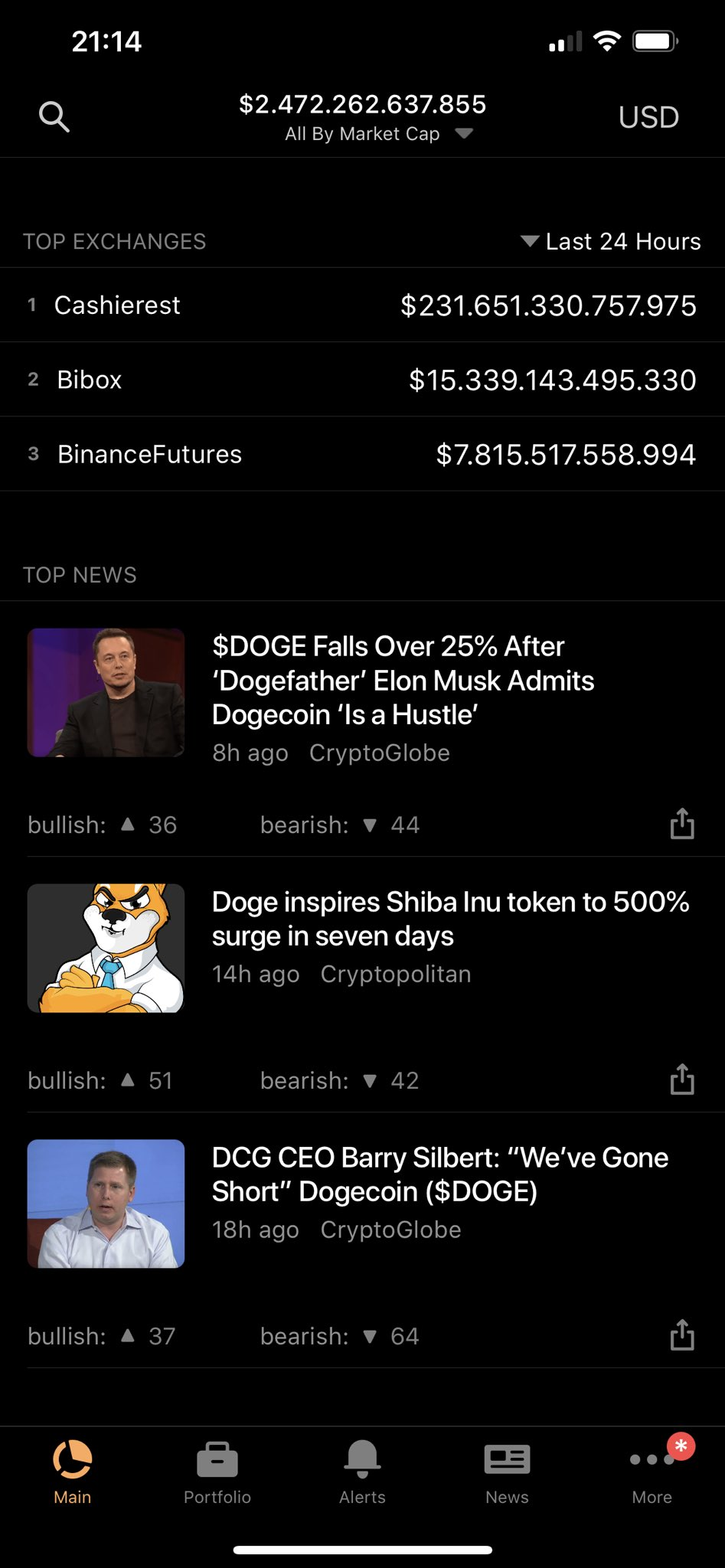This screenshot has width=725, height=1568.
Task: Open the More tab
Action: click(652, 1473)
